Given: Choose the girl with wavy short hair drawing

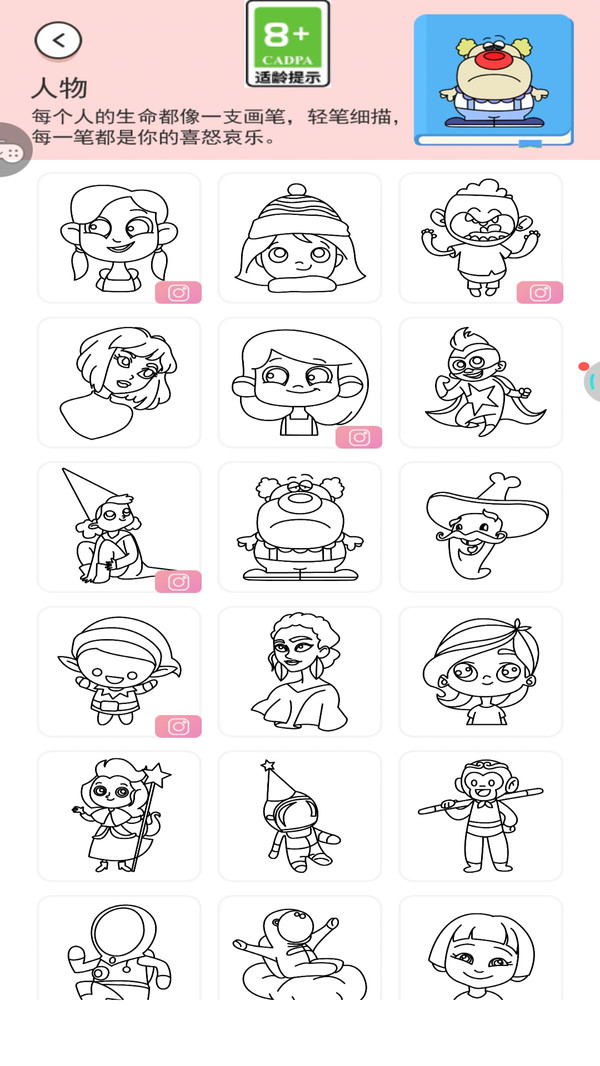Looking at the screenshot, I should click(x=119, y=382).
